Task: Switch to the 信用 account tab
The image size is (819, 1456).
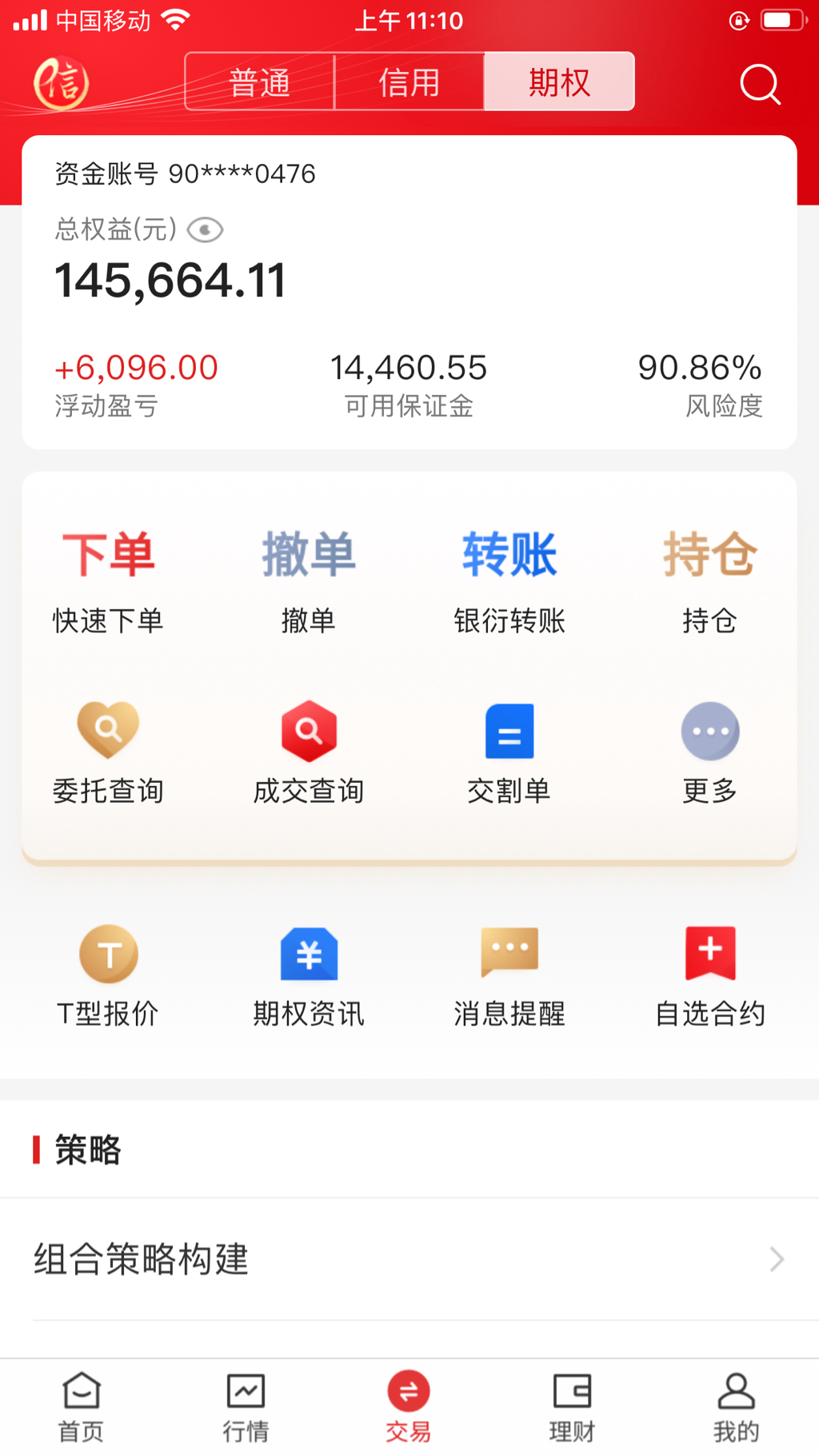Action: point(409,82)
